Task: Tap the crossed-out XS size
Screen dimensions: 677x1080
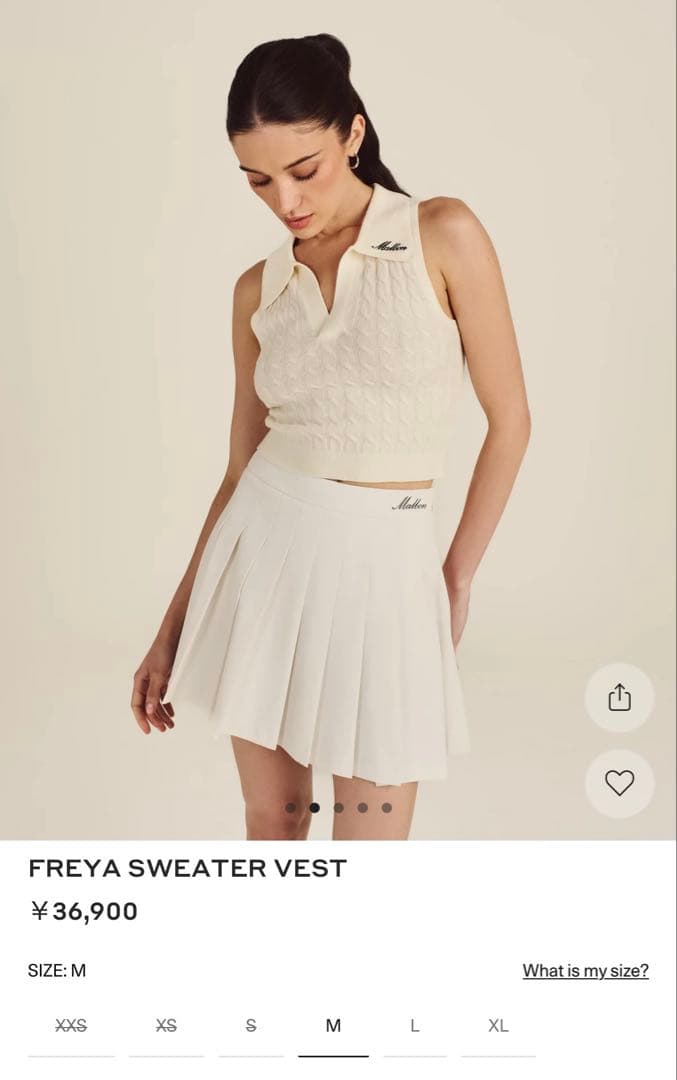Action: 166,1025
